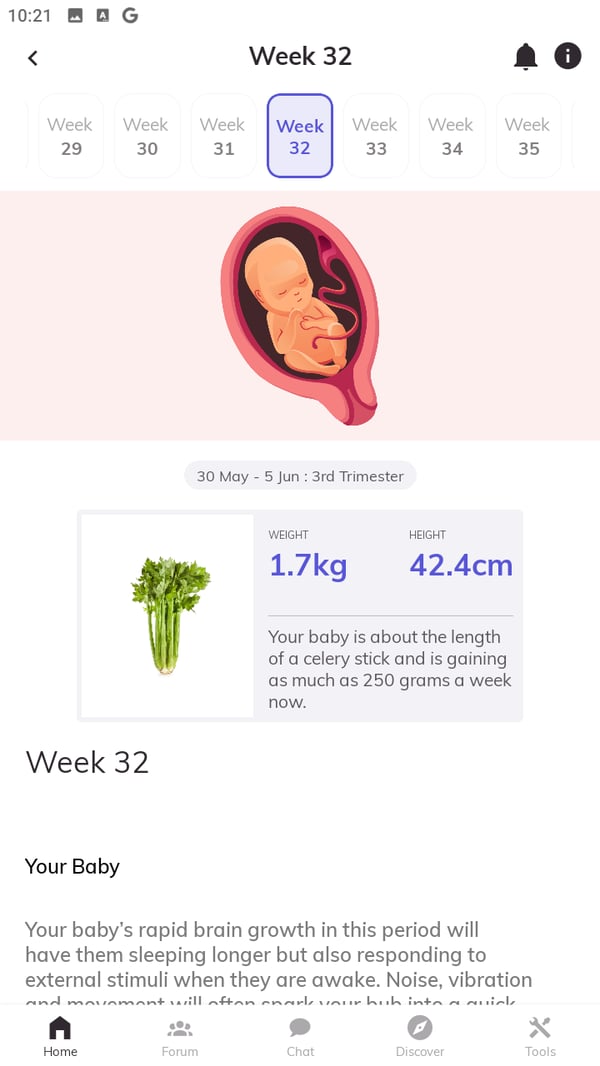Go back using the arrow
Image resolution: width=600 pixels, height=1066 pixels.
(33, 58)
